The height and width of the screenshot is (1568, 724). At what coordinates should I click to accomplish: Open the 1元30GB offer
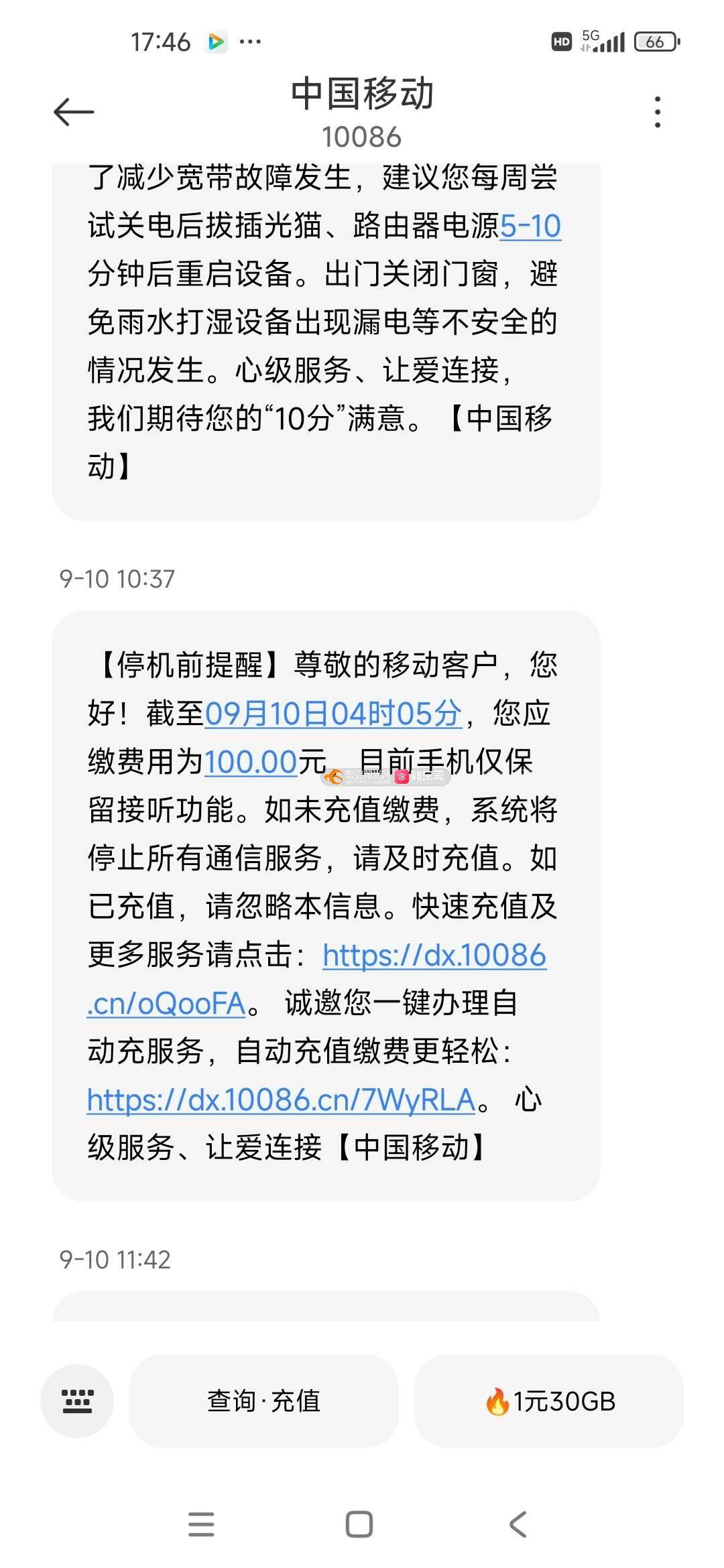pyautogui.click(x=548, y=1401)
